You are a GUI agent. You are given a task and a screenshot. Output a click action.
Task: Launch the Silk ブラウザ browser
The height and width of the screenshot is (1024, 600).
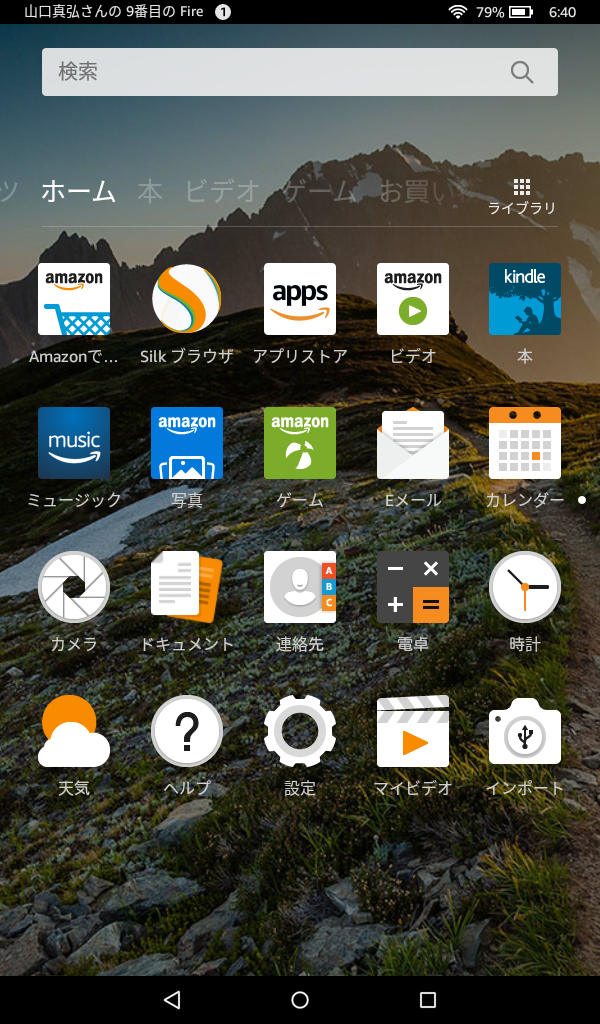pyautogui.click(x=187, y=299)
